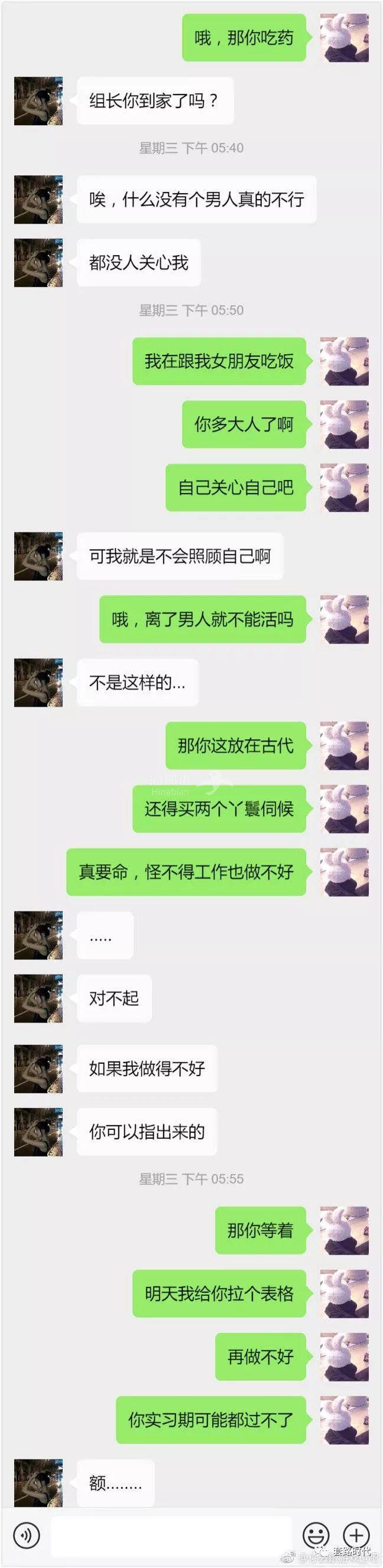The height and width of the screenshot is (1568, 383).
Task: Tap the rabbit avatar beside 我在跟我女朋友吃饭
Action: coord(345,361)
